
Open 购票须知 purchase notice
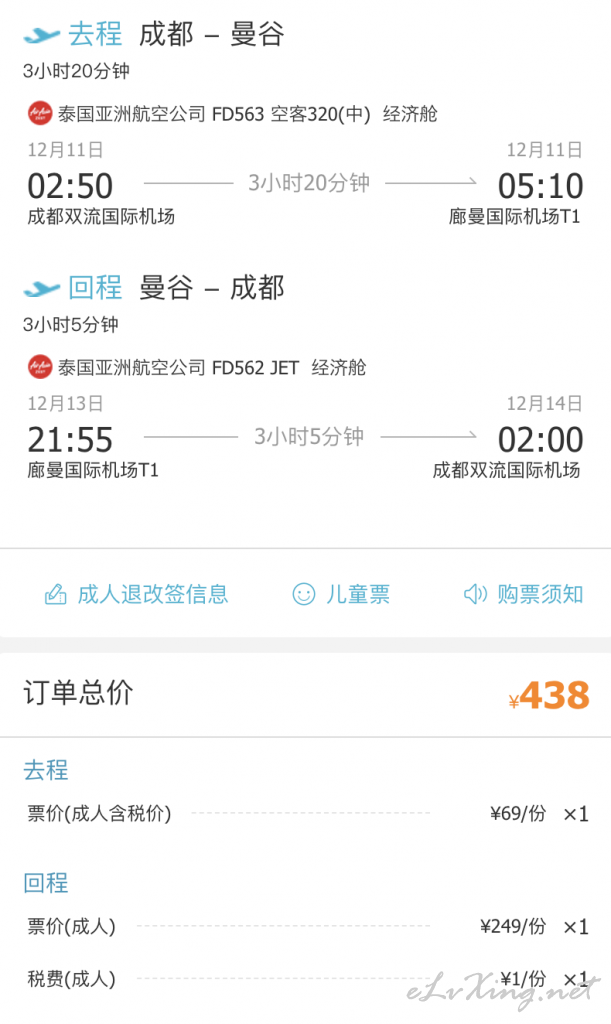tap(523, 594)
